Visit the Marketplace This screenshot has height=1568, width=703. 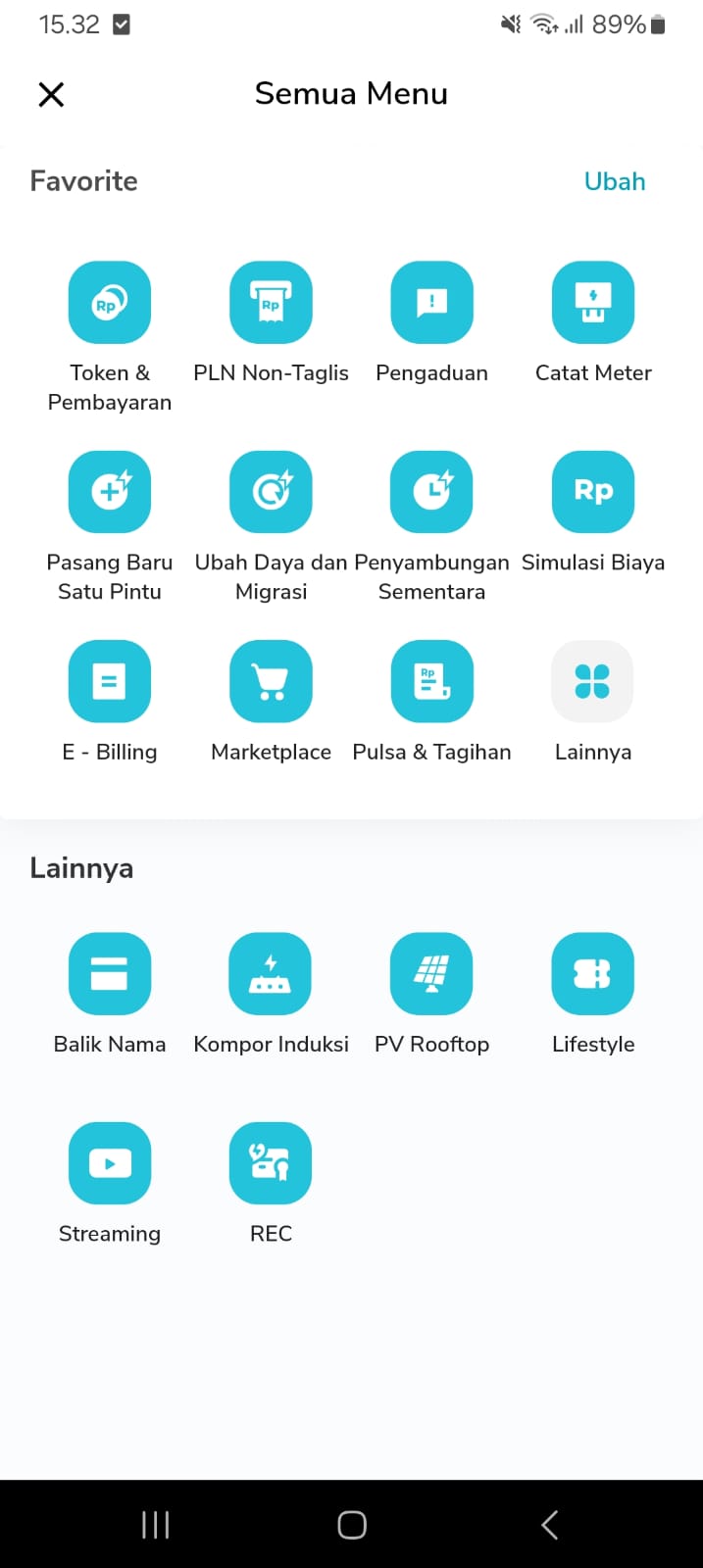[x=271, y=681]
